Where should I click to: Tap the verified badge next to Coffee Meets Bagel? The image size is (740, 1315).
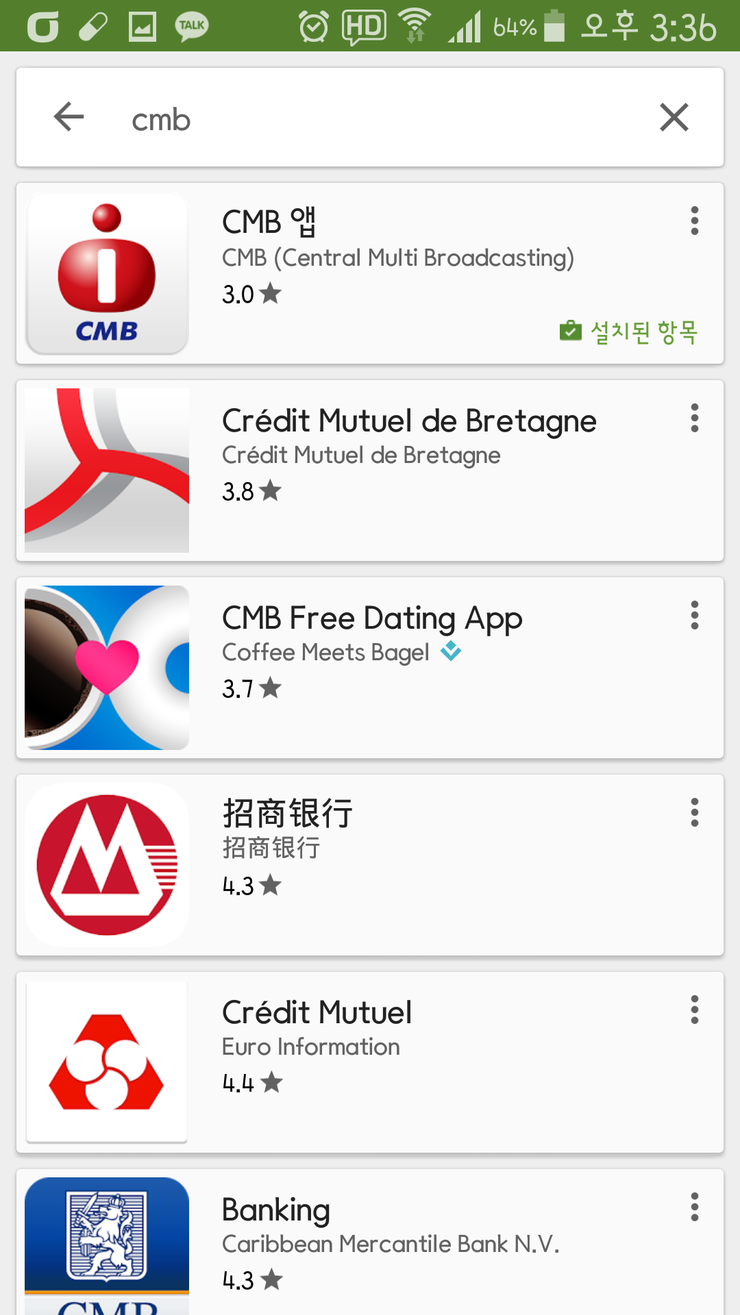[x=451, y=652]
